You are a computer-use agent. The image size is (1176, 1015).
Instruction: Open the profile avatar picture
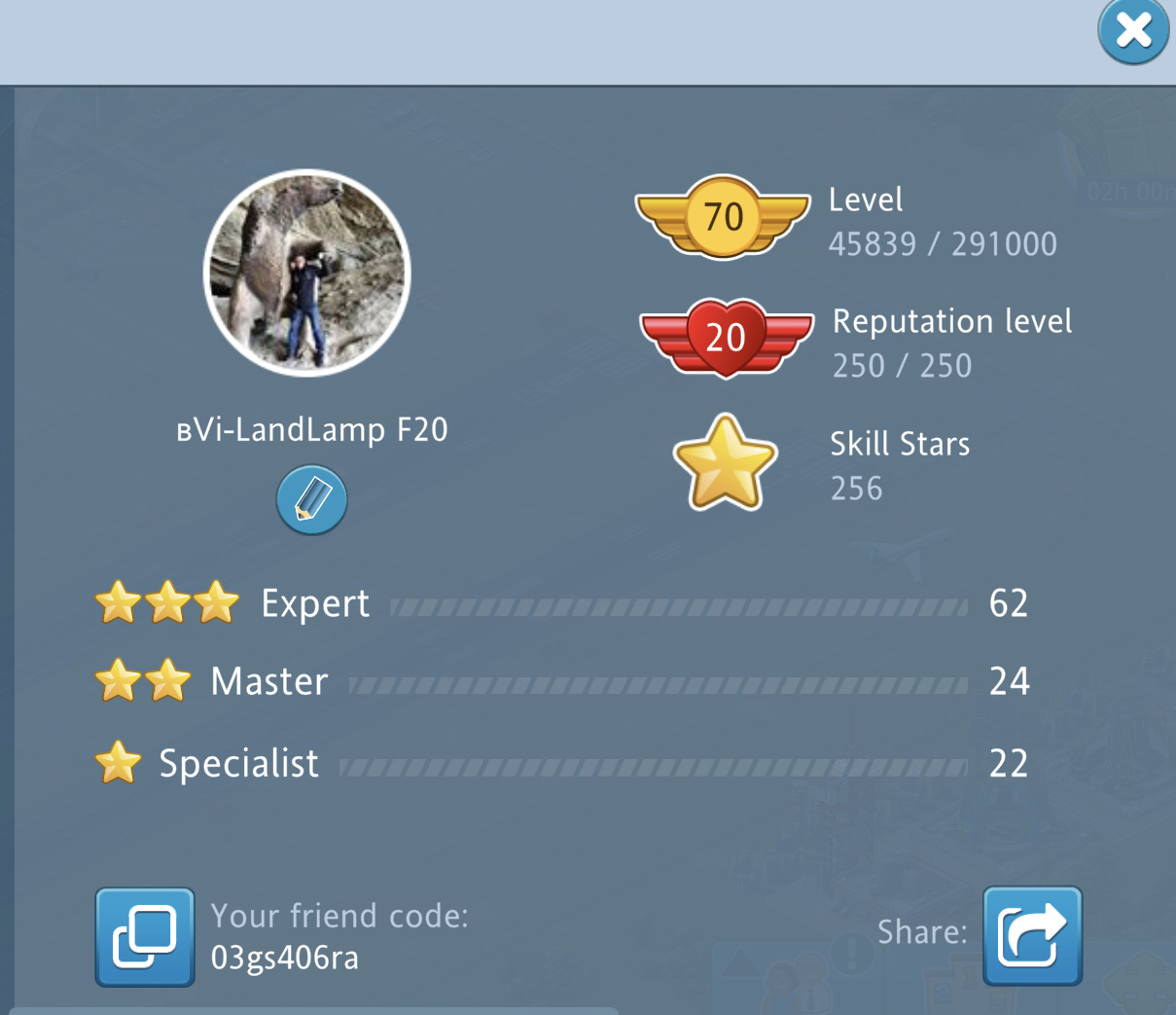(307, 273)
